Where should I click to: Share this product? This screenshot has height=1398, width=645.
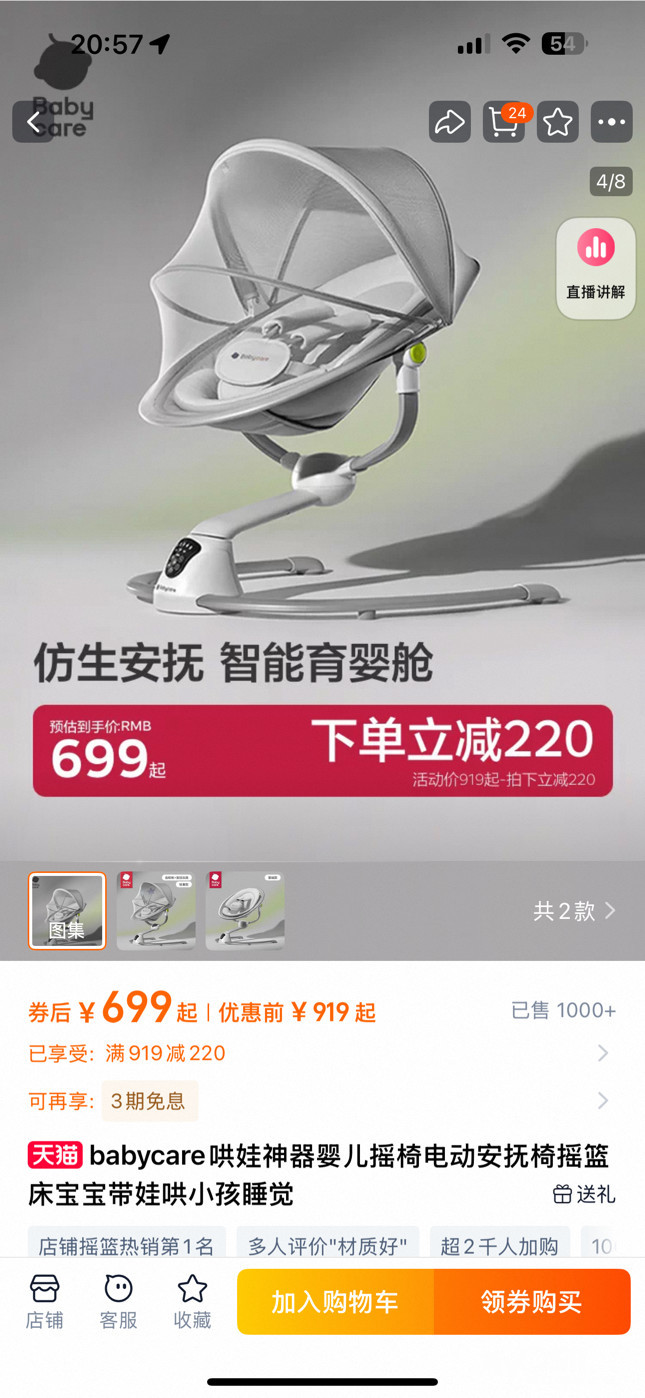click(x=450, y=122)
